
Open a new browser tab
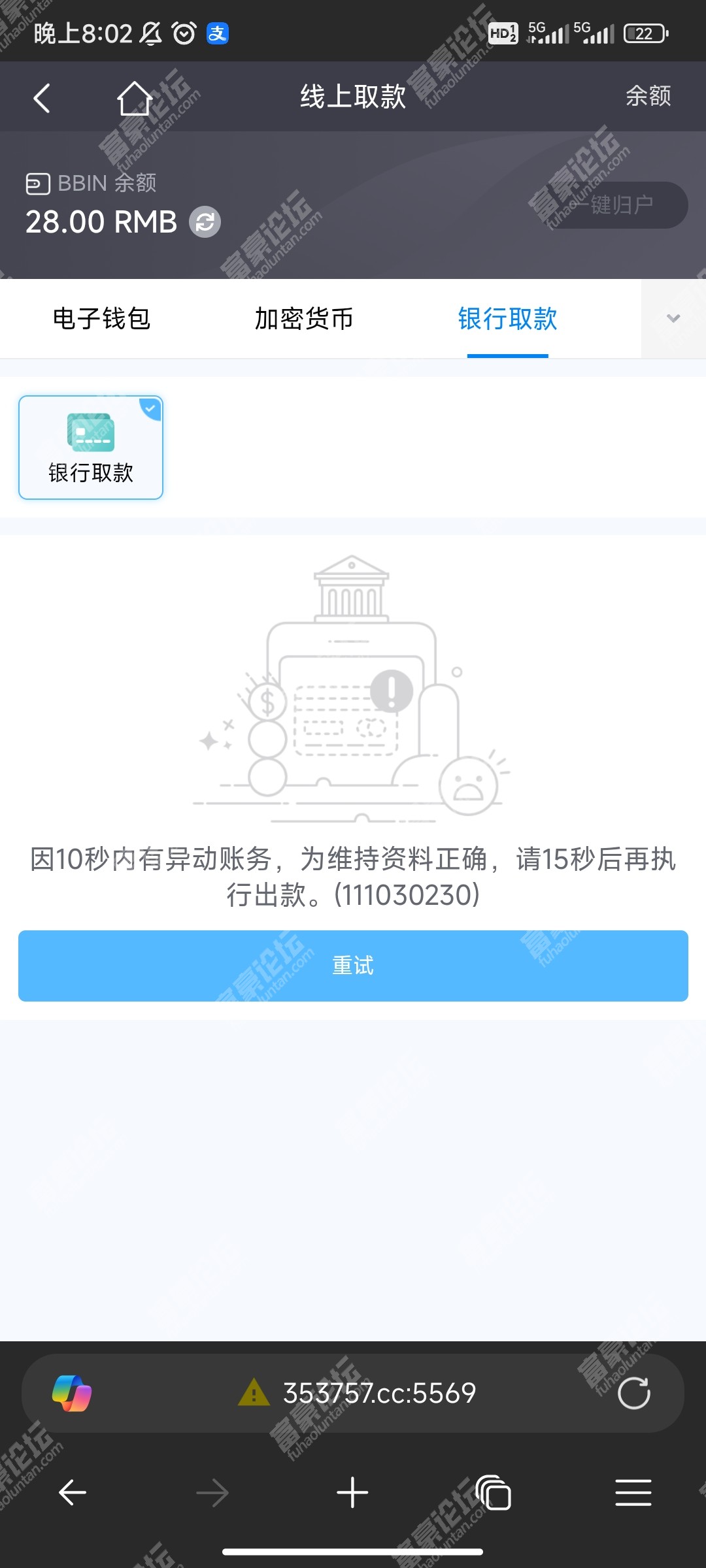click(352, 1493)
